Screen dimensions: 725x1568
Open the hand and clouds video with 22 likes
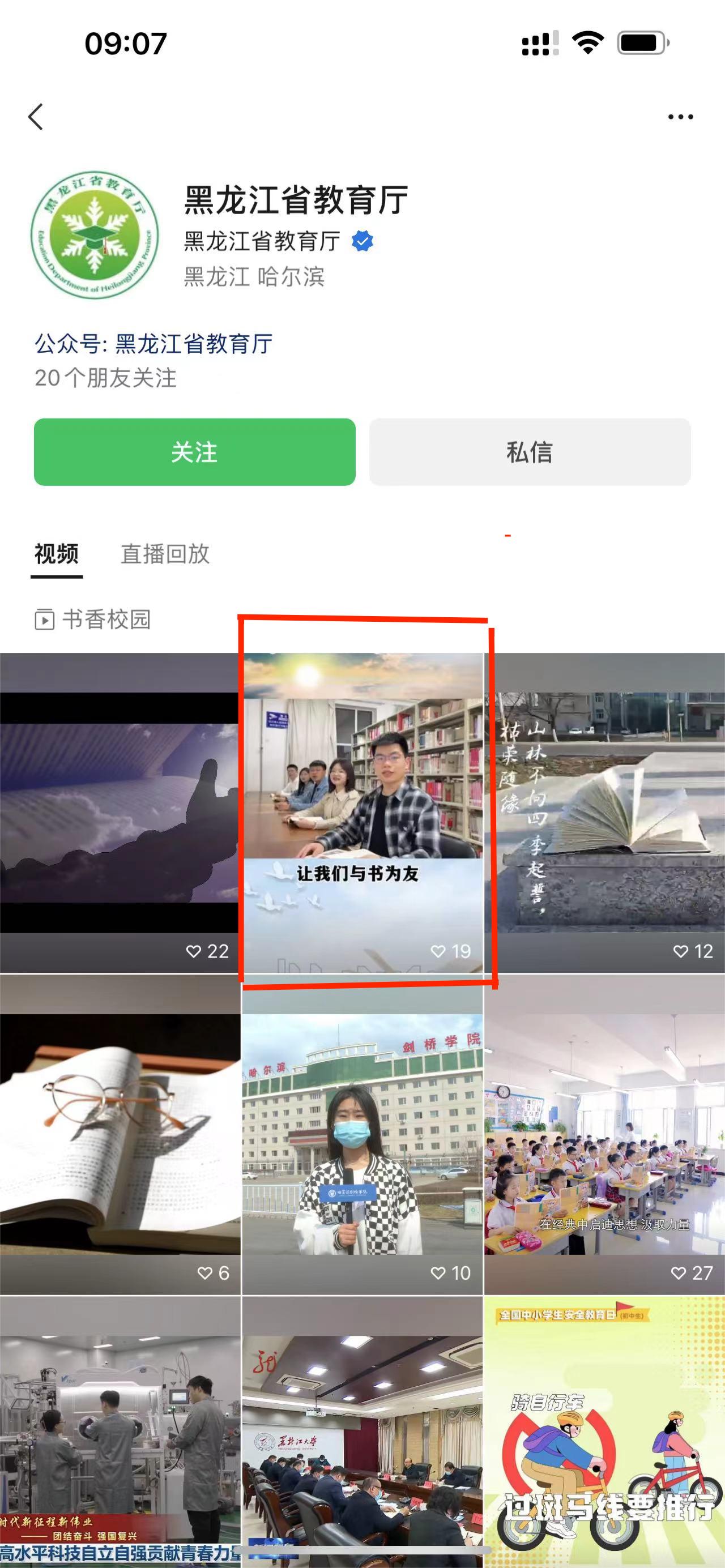pos(120,812)
